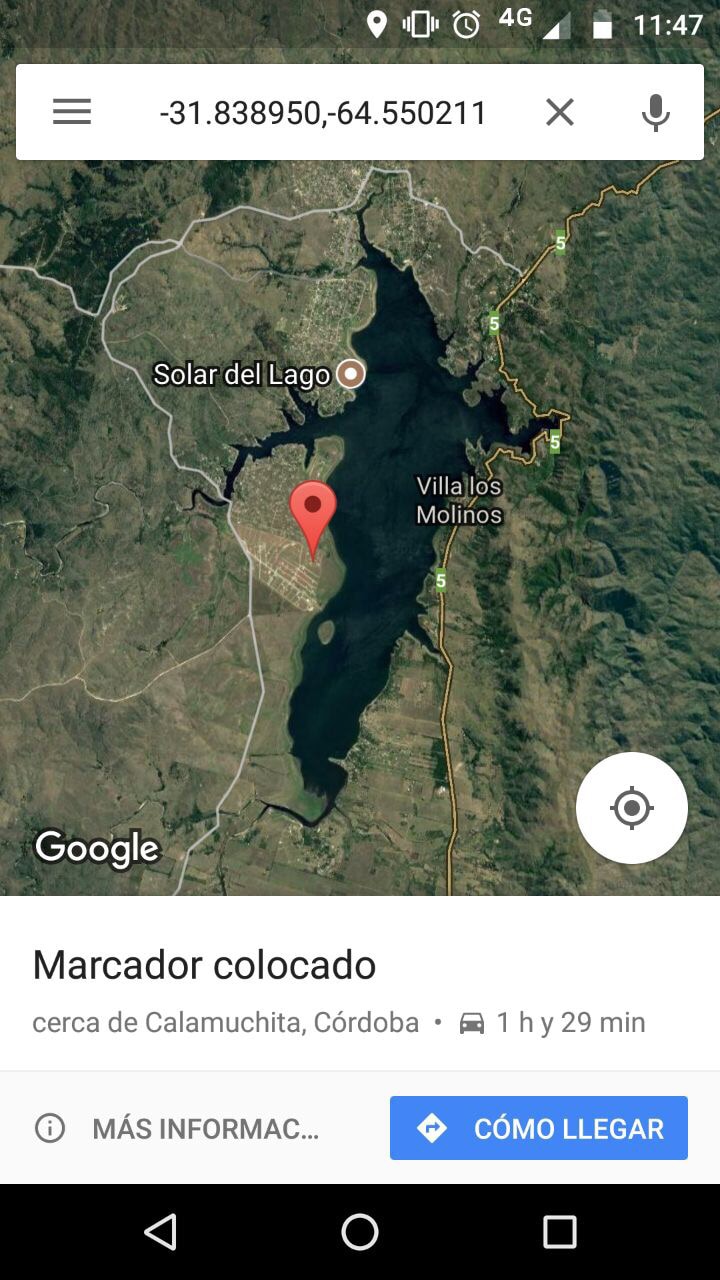This screenshot has width=720, height=1280.
Task: Start voice search with the microphone
Action: [x=655, y=113]
